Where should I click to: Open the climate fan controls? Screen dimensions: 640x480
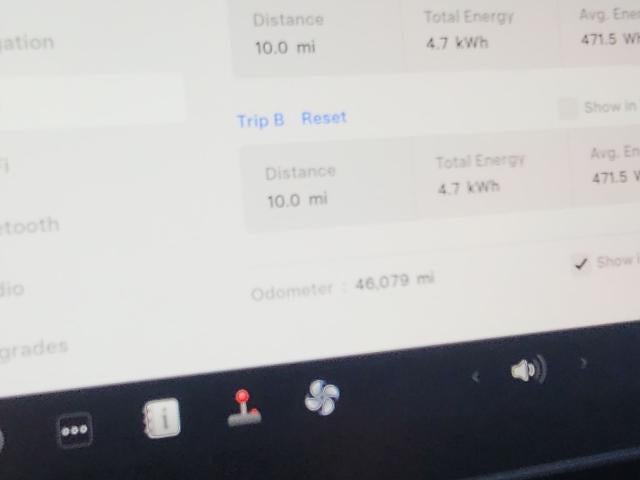point(322,398)
